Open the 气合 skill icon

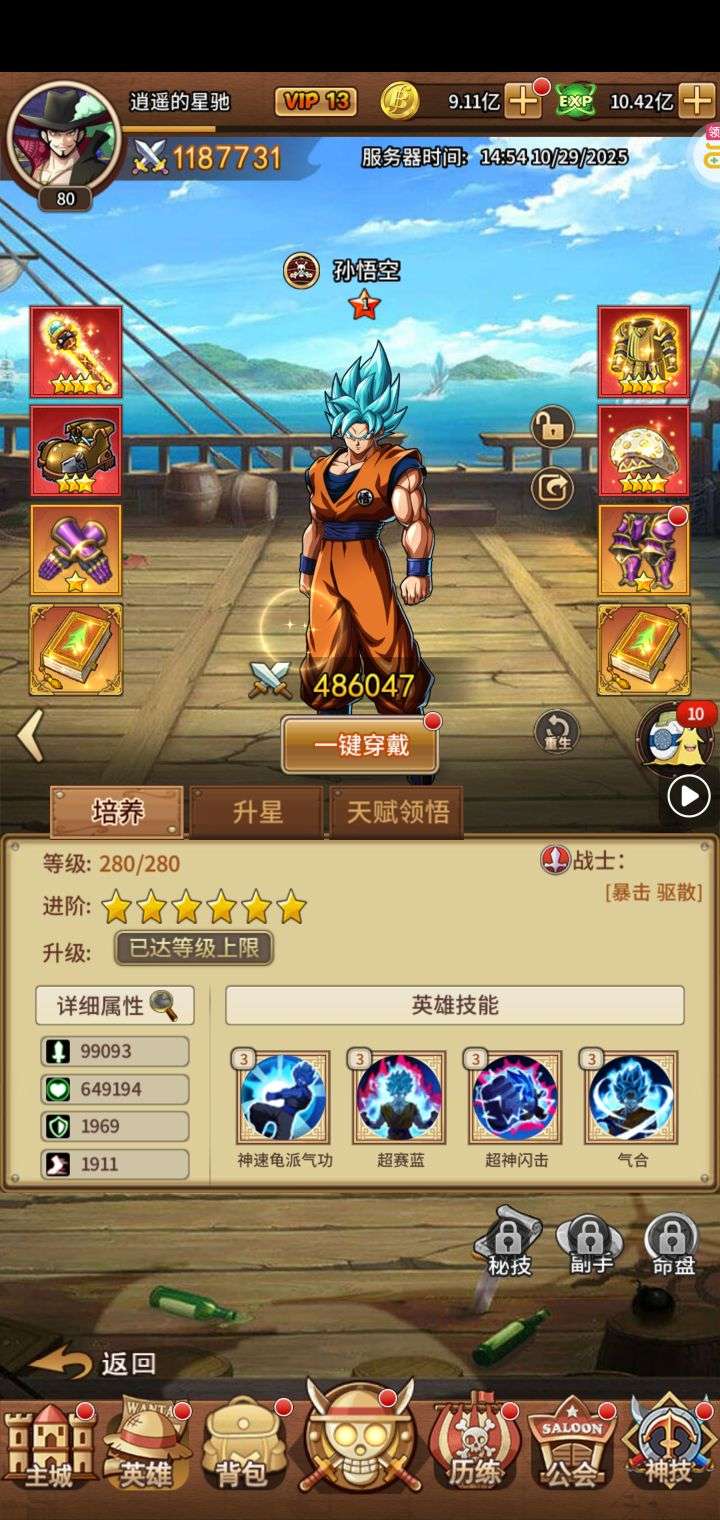[x=631, y=1097]
